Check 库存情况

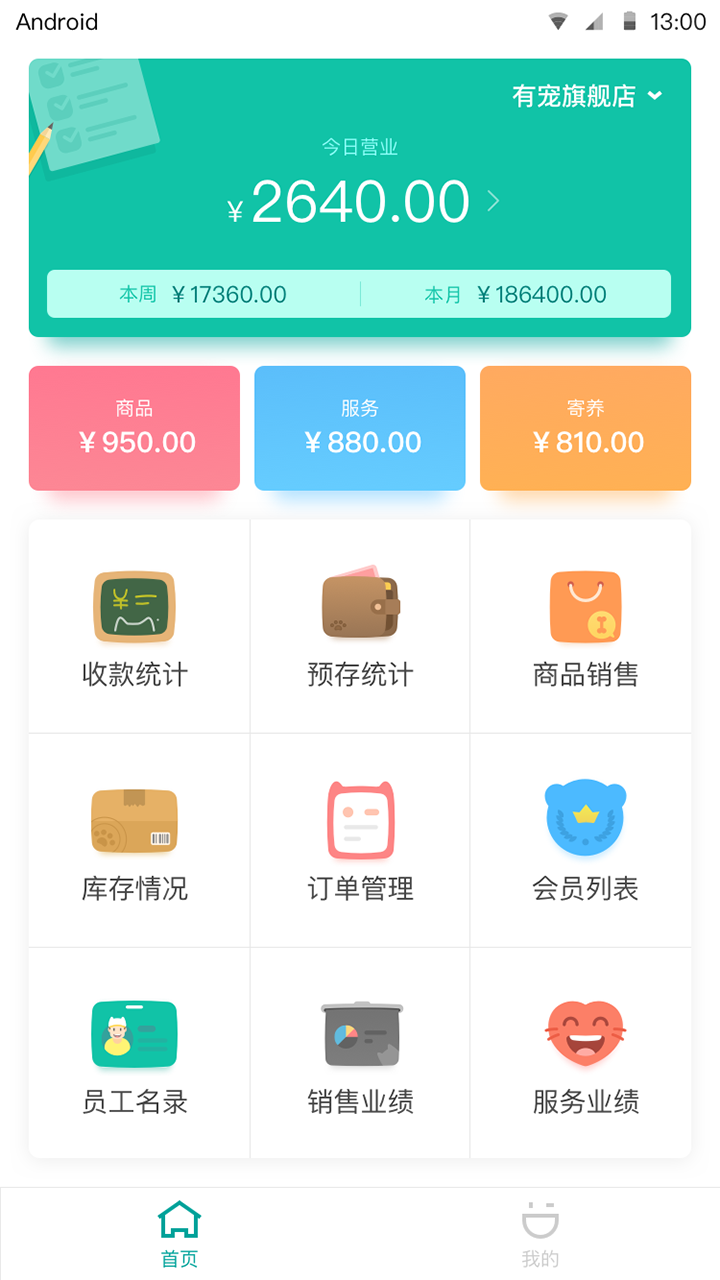(135, 842)
